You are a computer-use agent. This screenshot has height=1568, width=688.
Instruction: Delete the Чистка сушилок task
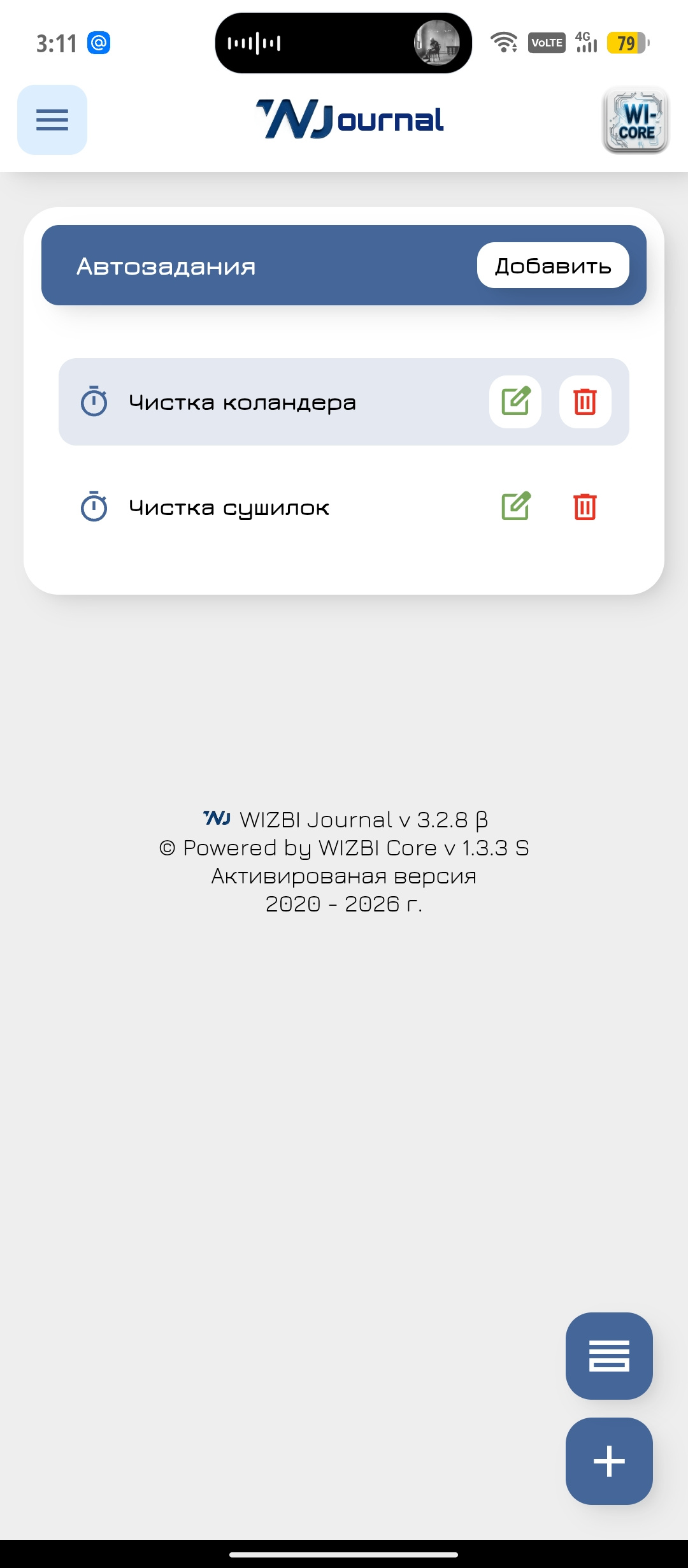tap(585, 507)
